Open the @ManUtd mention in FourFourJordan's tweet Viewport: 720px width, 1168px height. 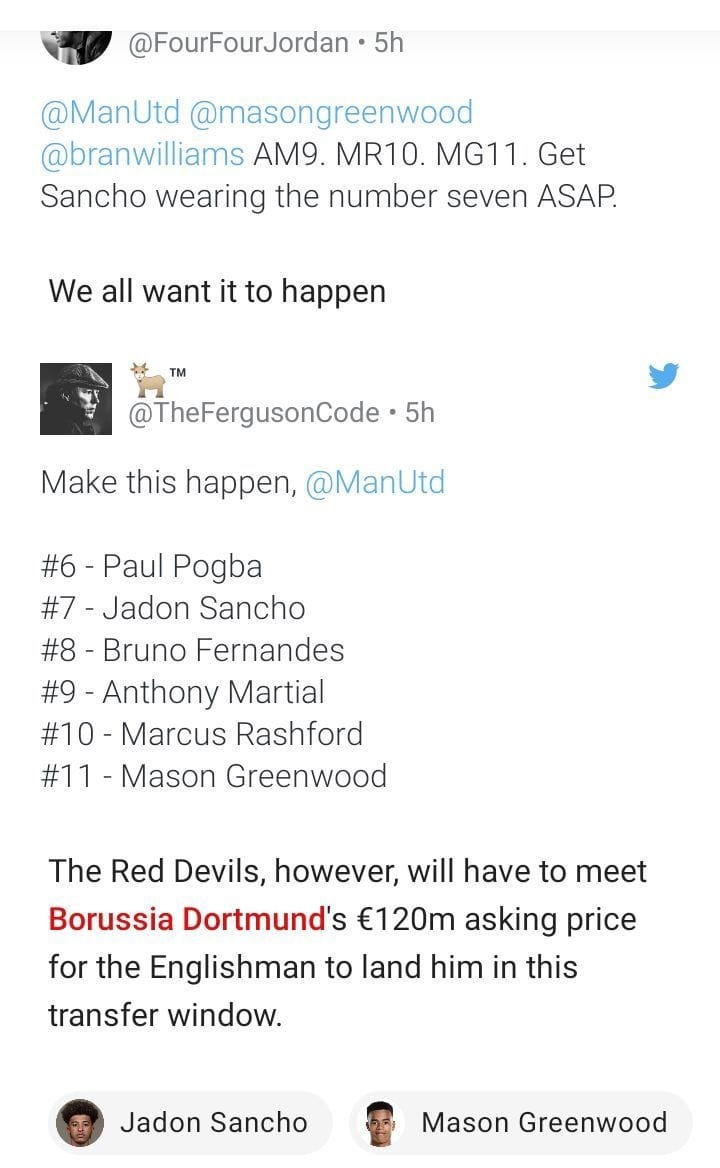[108, 112]
